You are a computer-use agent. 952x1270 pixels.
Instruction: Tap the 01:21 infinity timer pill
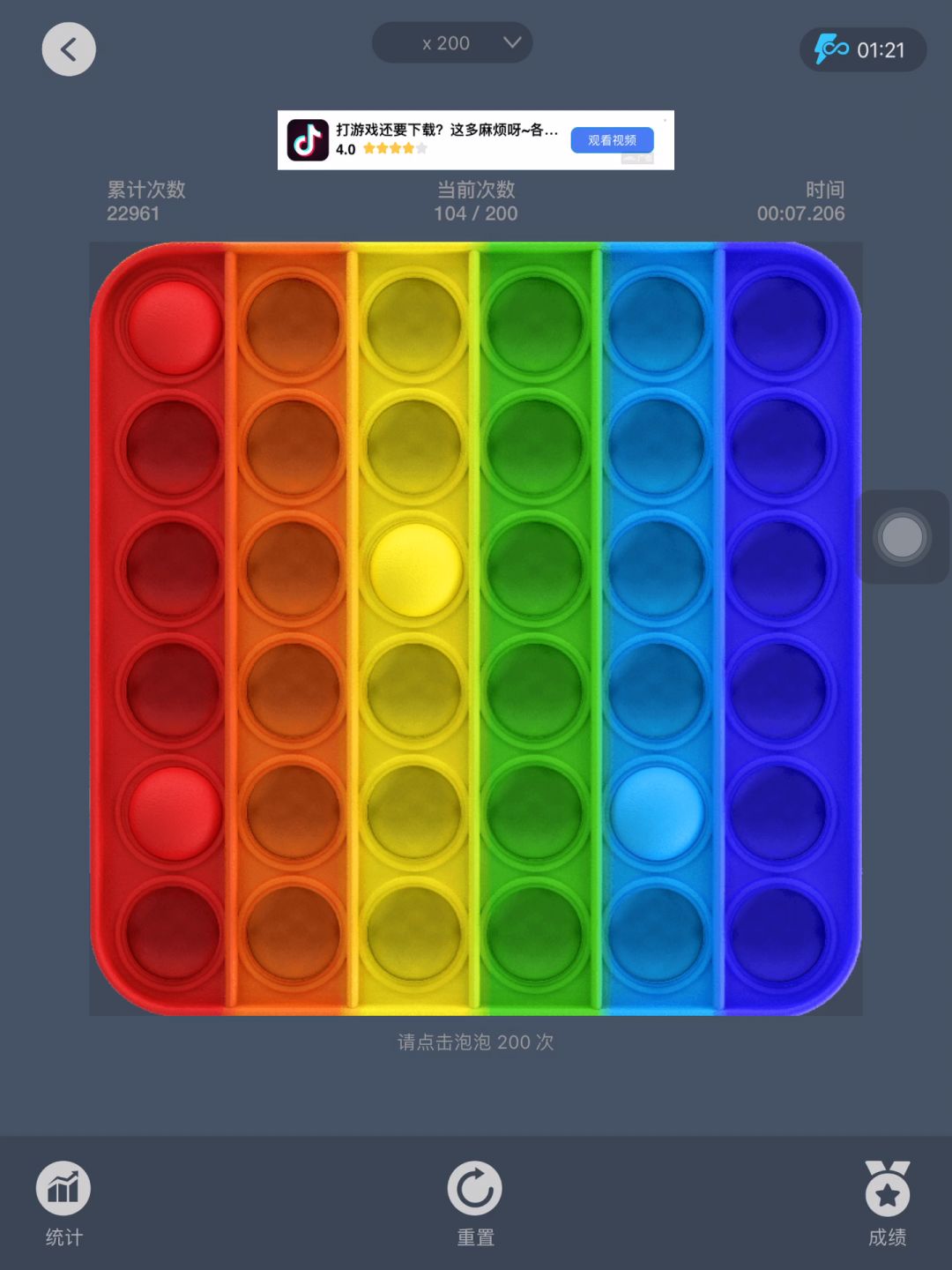tap(862, 49)
